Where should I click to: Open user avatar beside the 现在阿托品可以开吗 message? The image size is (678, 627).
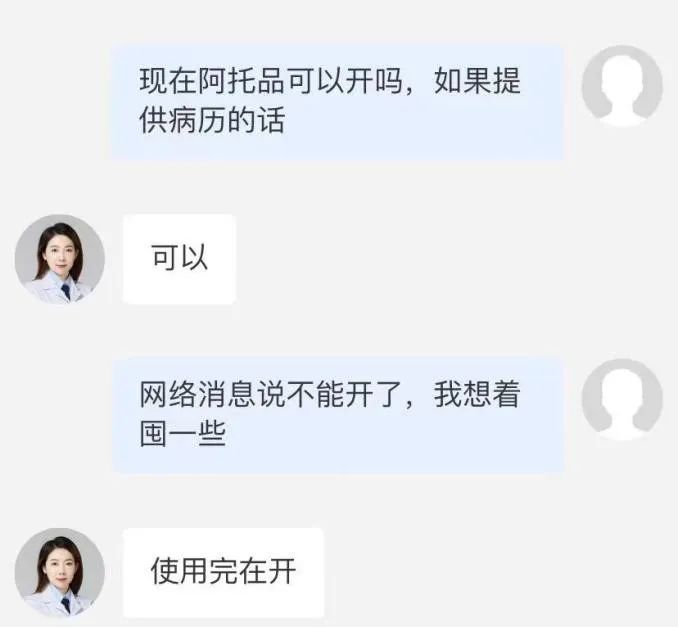[x=622, y=86]
